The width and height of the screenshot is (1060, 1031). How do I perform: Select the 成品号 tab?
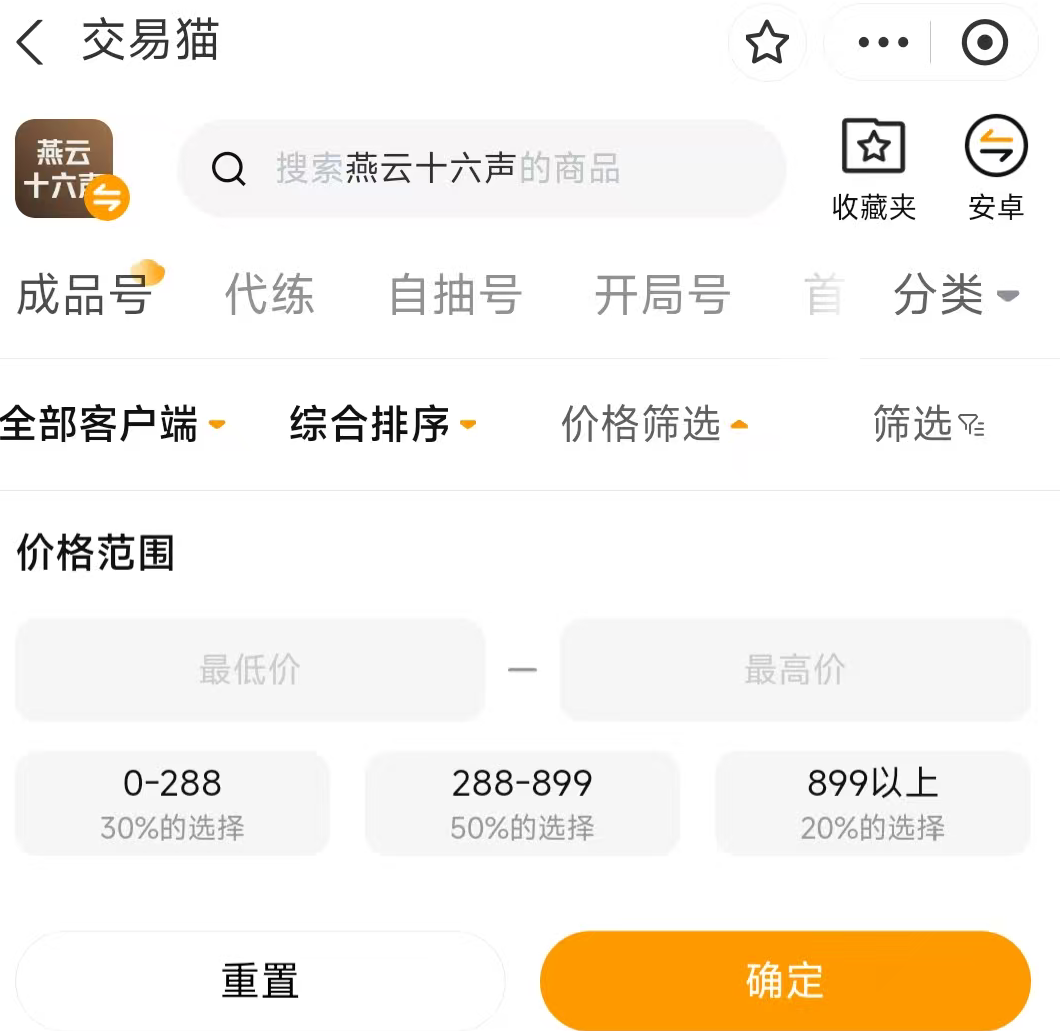click(x=84, y=295)
